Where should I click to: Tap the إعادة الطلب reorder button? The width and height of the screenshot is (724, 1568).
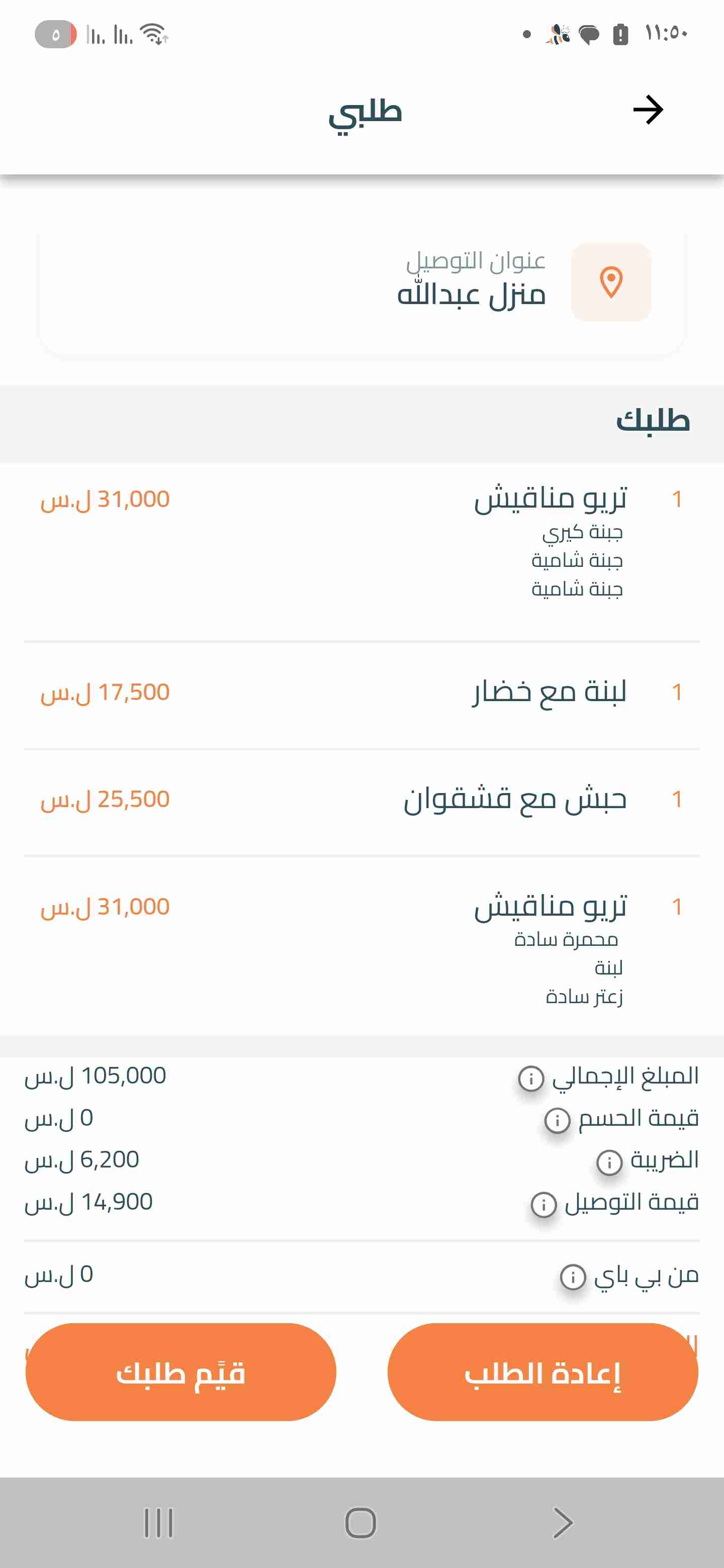pyautogui.click(x=542, y=1372)
